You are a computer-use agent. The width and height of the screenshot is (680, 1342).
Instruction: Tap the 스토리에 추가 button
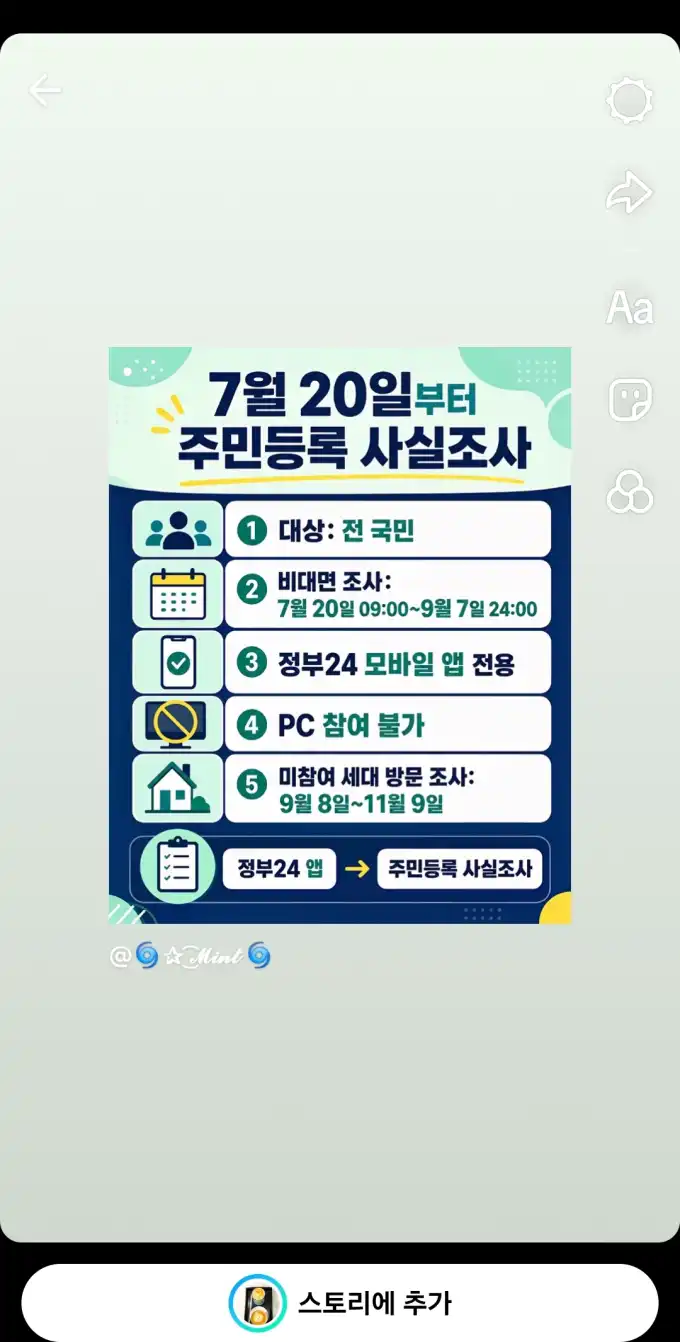coord(340,1303)
